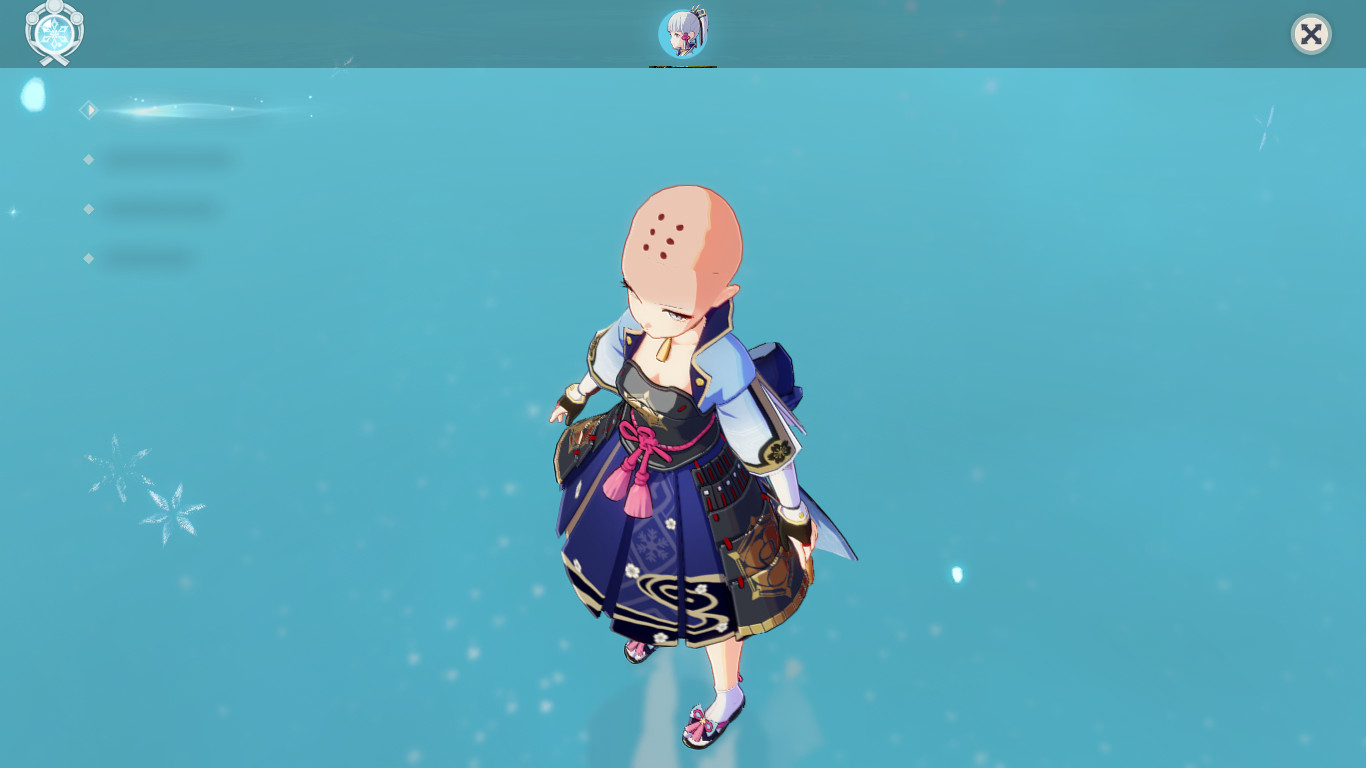The image size is (1366, 768).
Task: Select the fourth menu entry
Action: coord(147,258)
